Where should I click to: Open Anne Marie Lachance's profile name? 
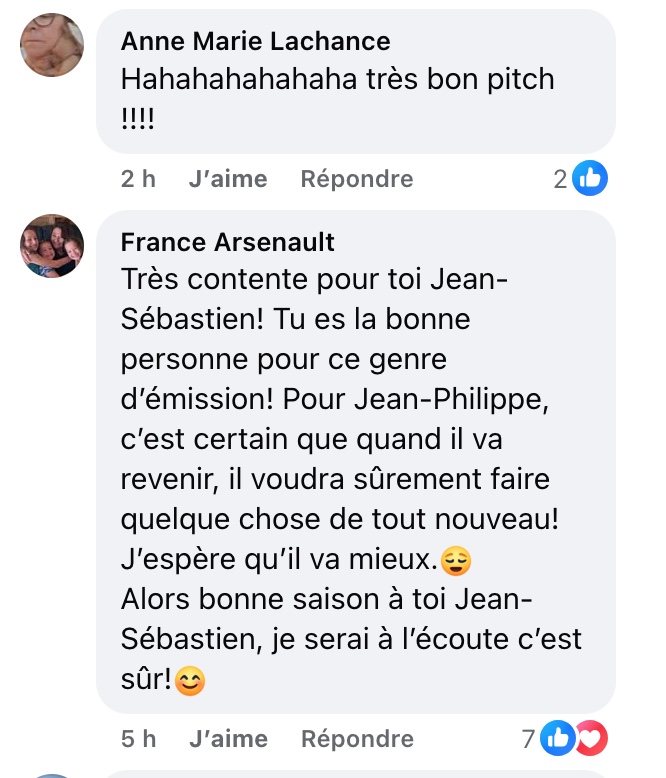(255, 41)
